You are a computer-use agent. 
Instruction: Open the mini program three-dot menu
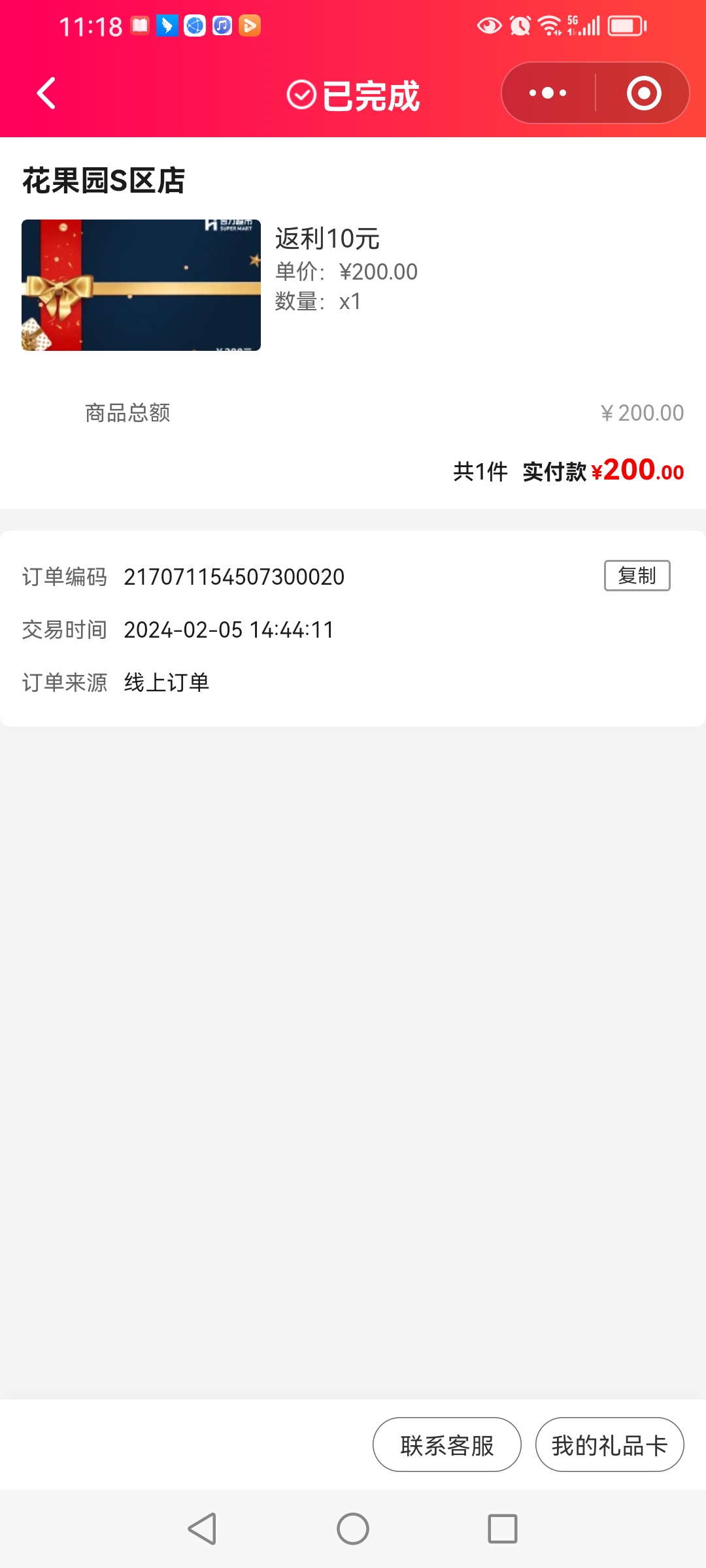coord(548,93)
